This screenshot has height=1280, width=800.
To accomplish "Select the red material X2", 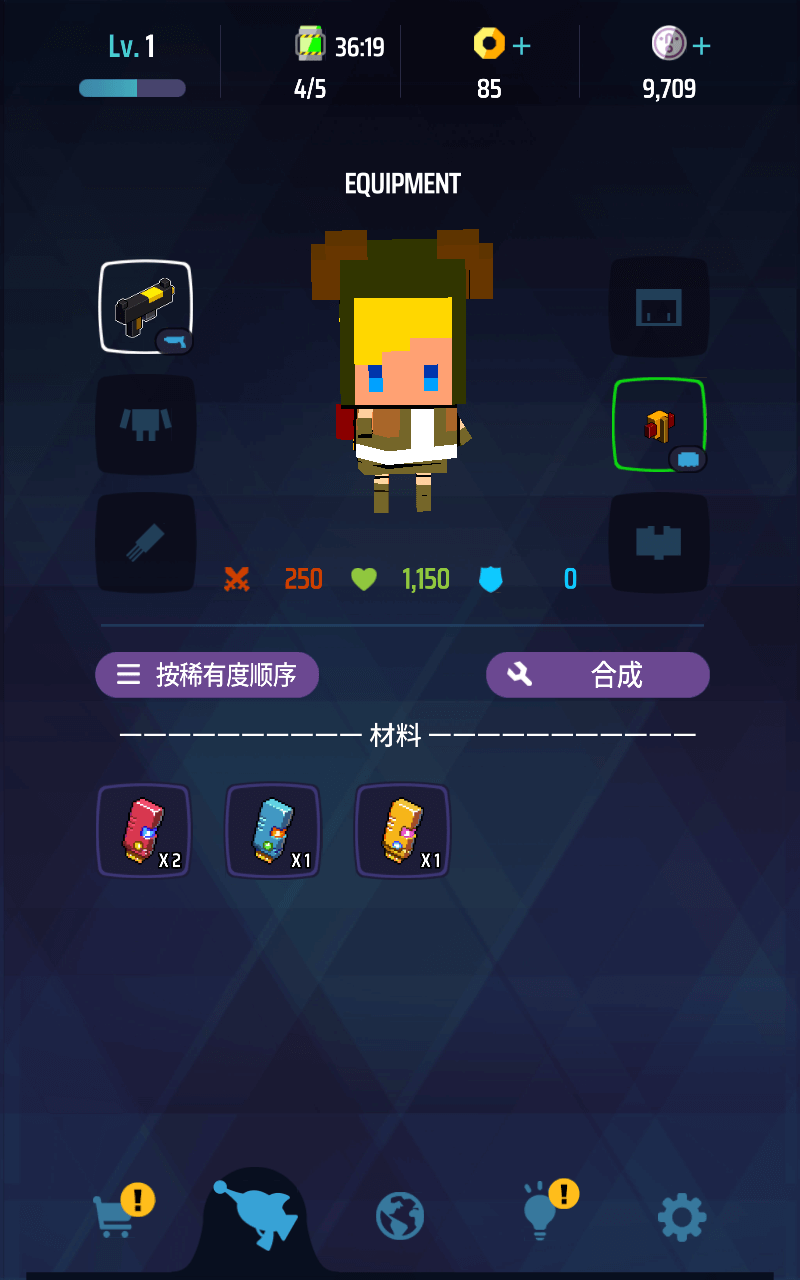I will pyautogui.click(x=144, y=831).
